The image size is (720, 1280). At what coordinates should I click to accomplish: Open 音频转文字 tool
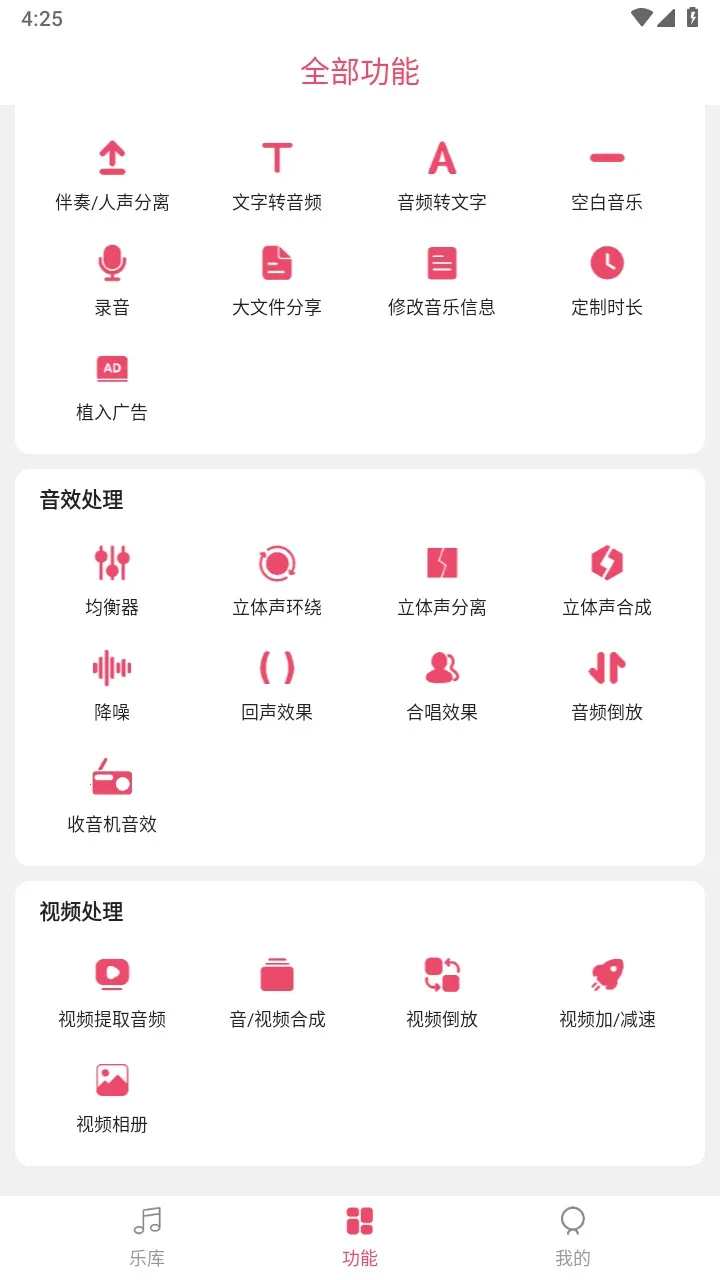pyautogui.click(x=442, y=176)
